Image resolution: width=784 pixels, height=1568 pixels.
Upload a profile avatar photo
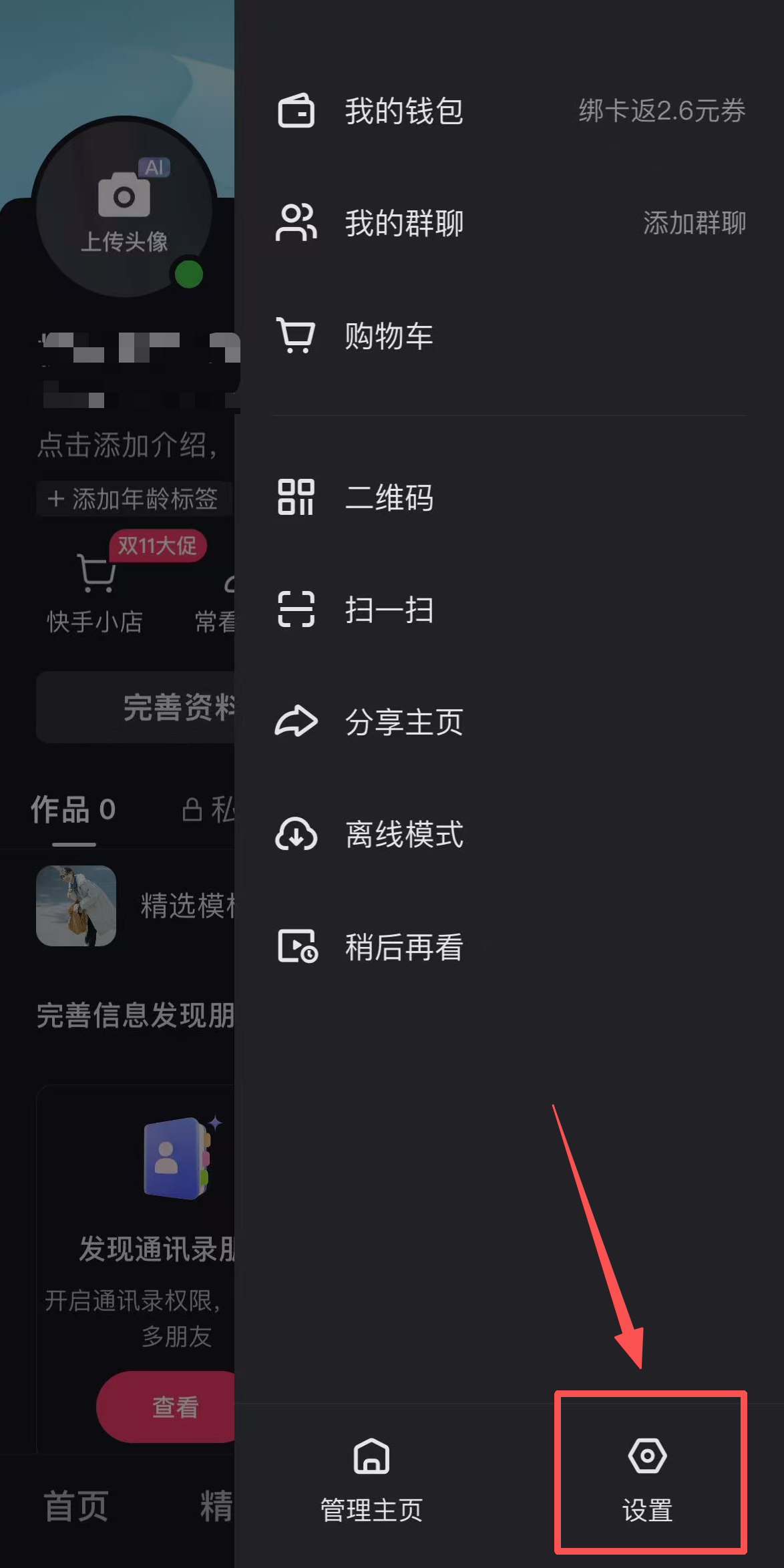(x=124, y=208)
